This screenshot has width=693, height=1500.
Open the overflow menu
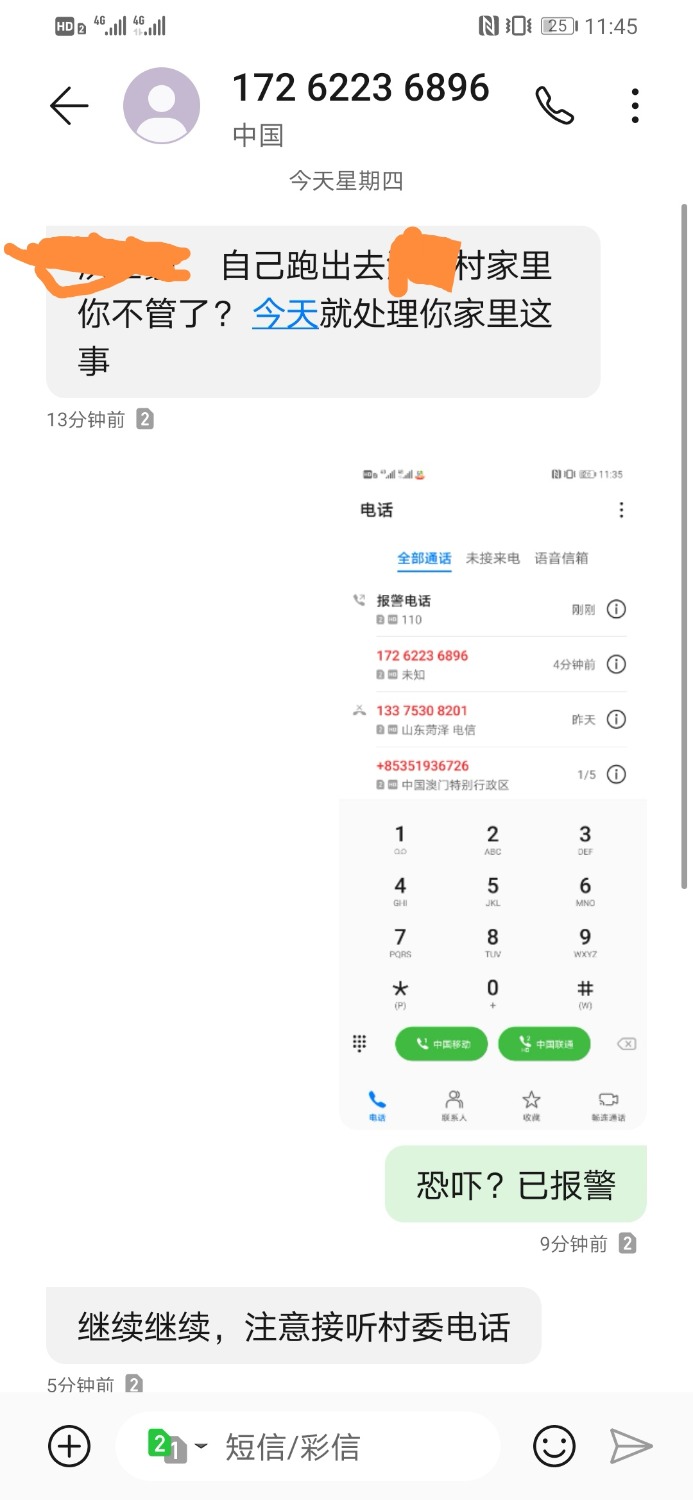coord(634,106)
